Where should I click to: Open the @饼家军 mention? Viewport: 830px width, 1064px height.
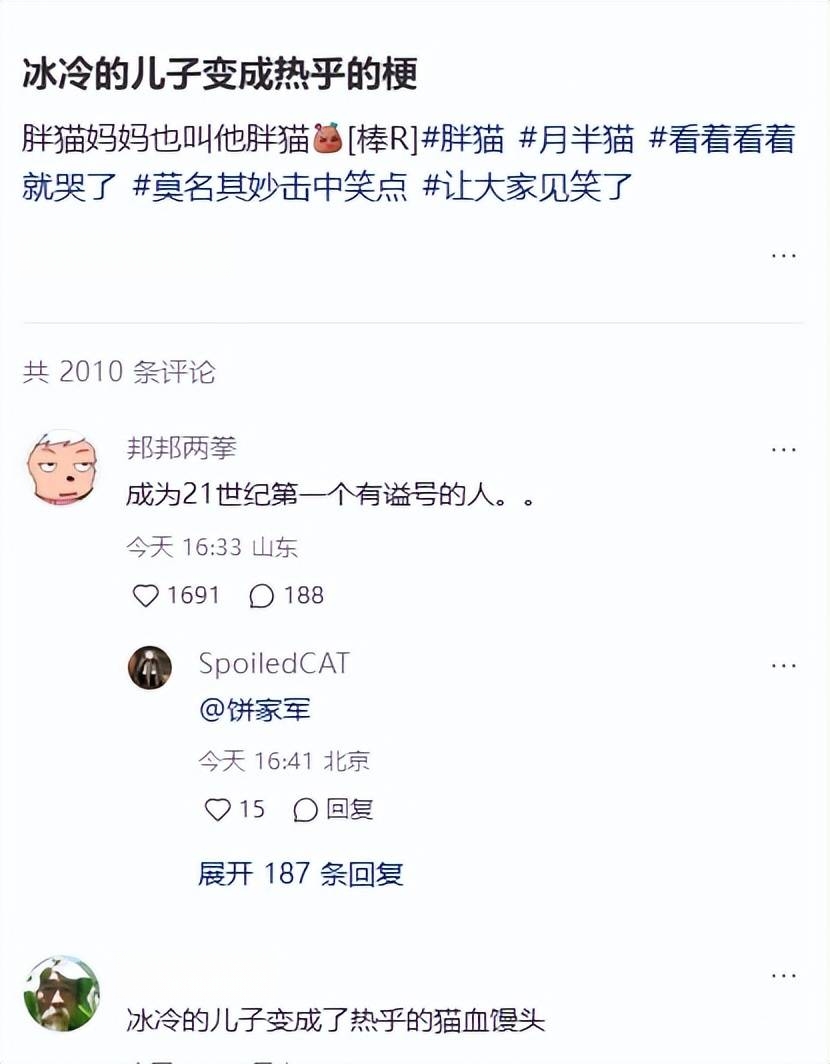pos(255,710)
